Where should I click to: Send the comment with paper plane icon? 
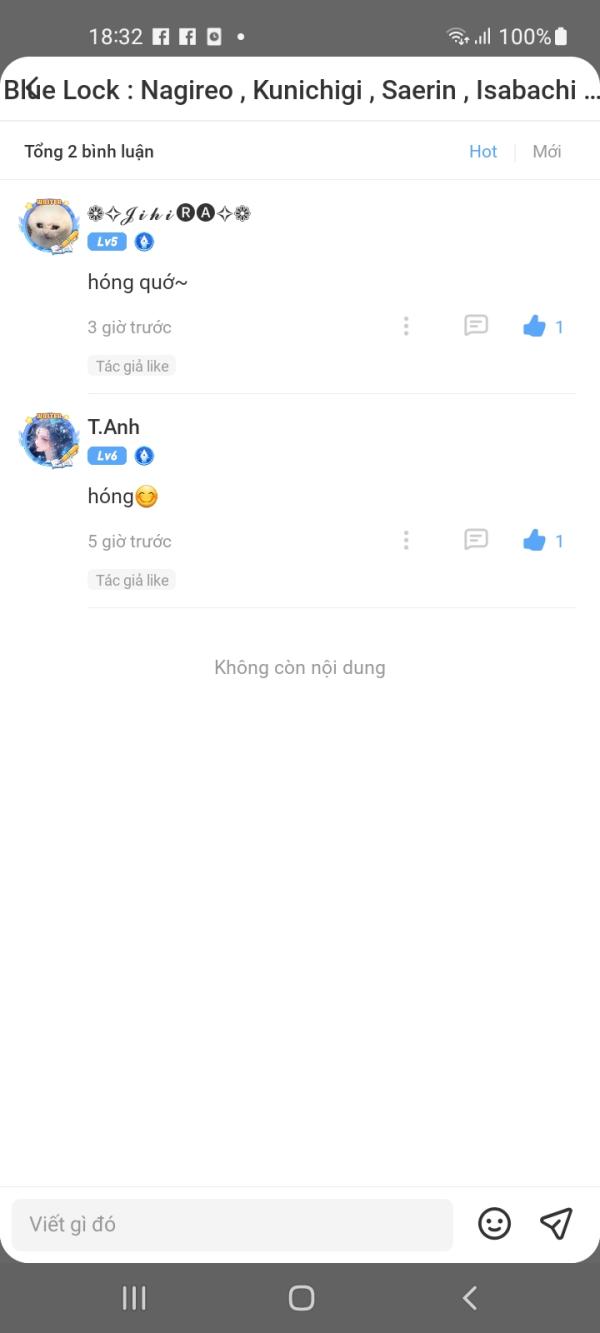point(556,1223)
